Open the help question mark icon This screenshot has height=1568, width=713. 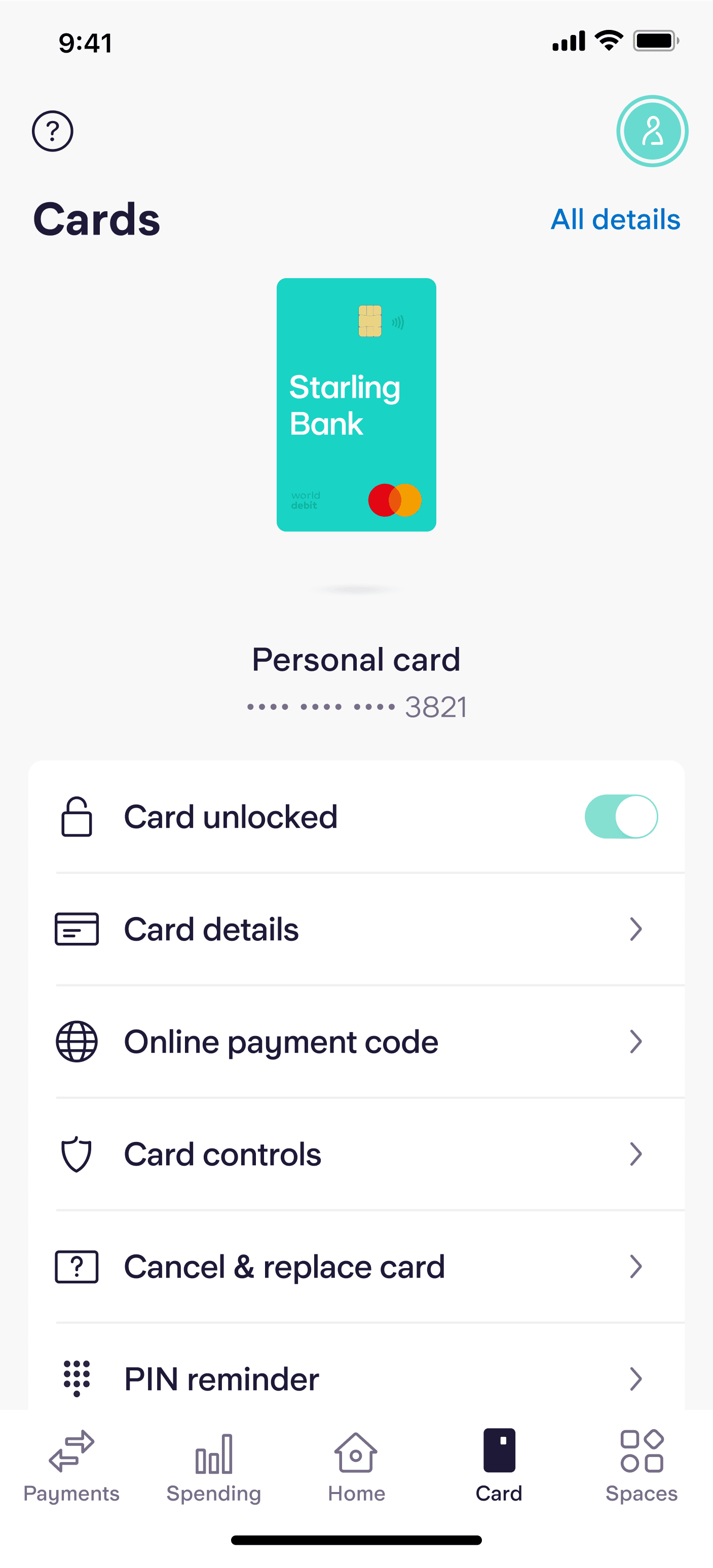tap(53, 131)
